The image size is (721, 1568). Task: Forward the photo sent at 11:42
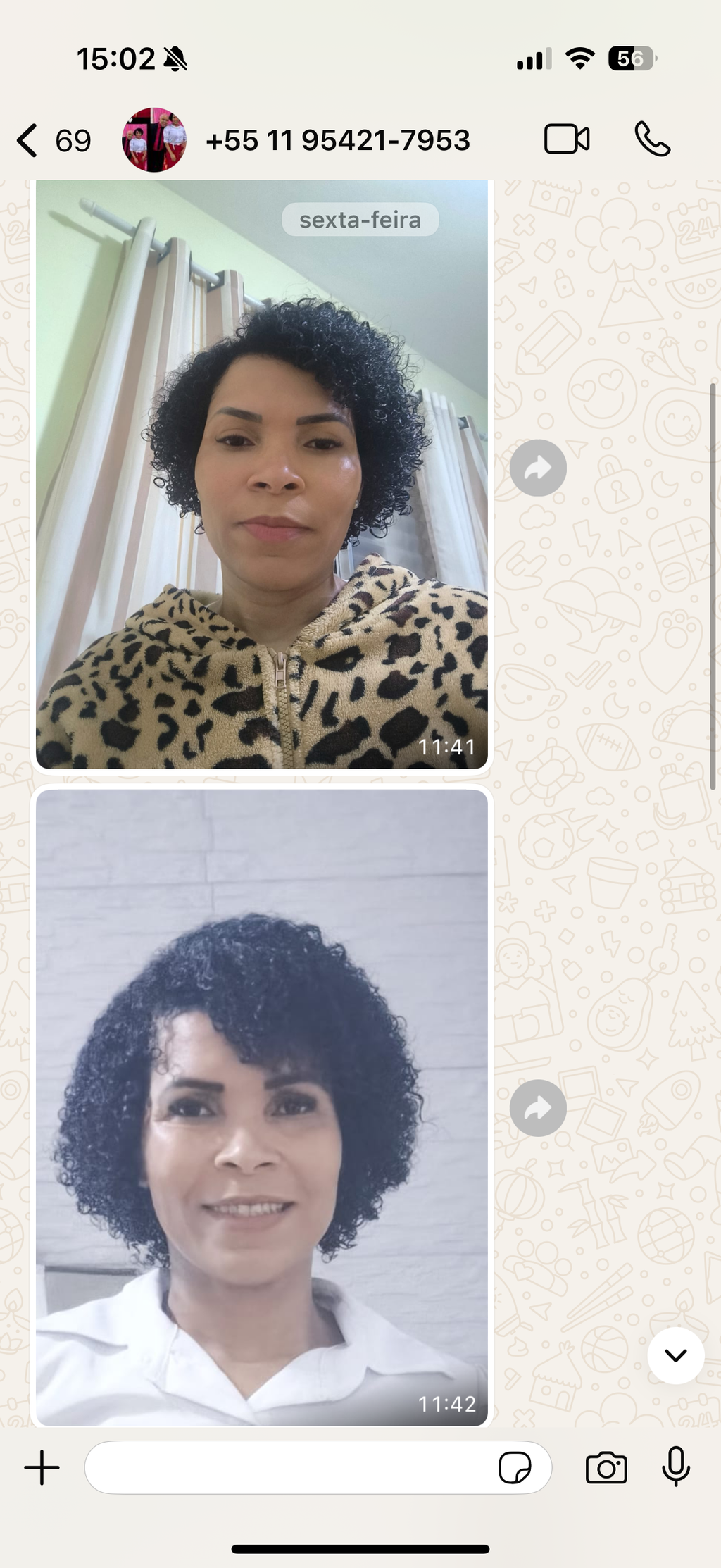[x=538, y=1108]
